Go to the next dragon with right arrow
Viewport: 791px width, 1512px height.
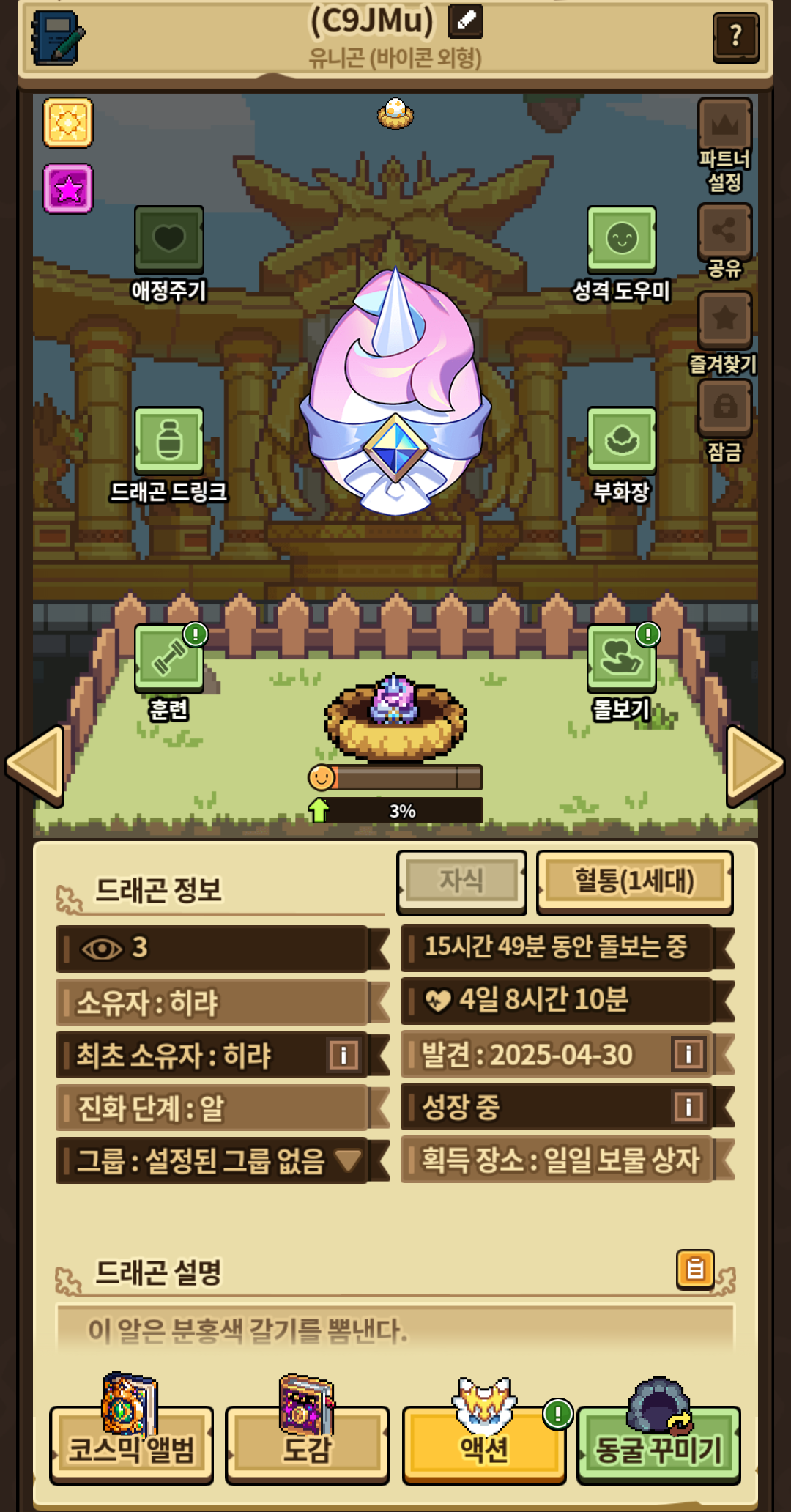pos(754,766)
